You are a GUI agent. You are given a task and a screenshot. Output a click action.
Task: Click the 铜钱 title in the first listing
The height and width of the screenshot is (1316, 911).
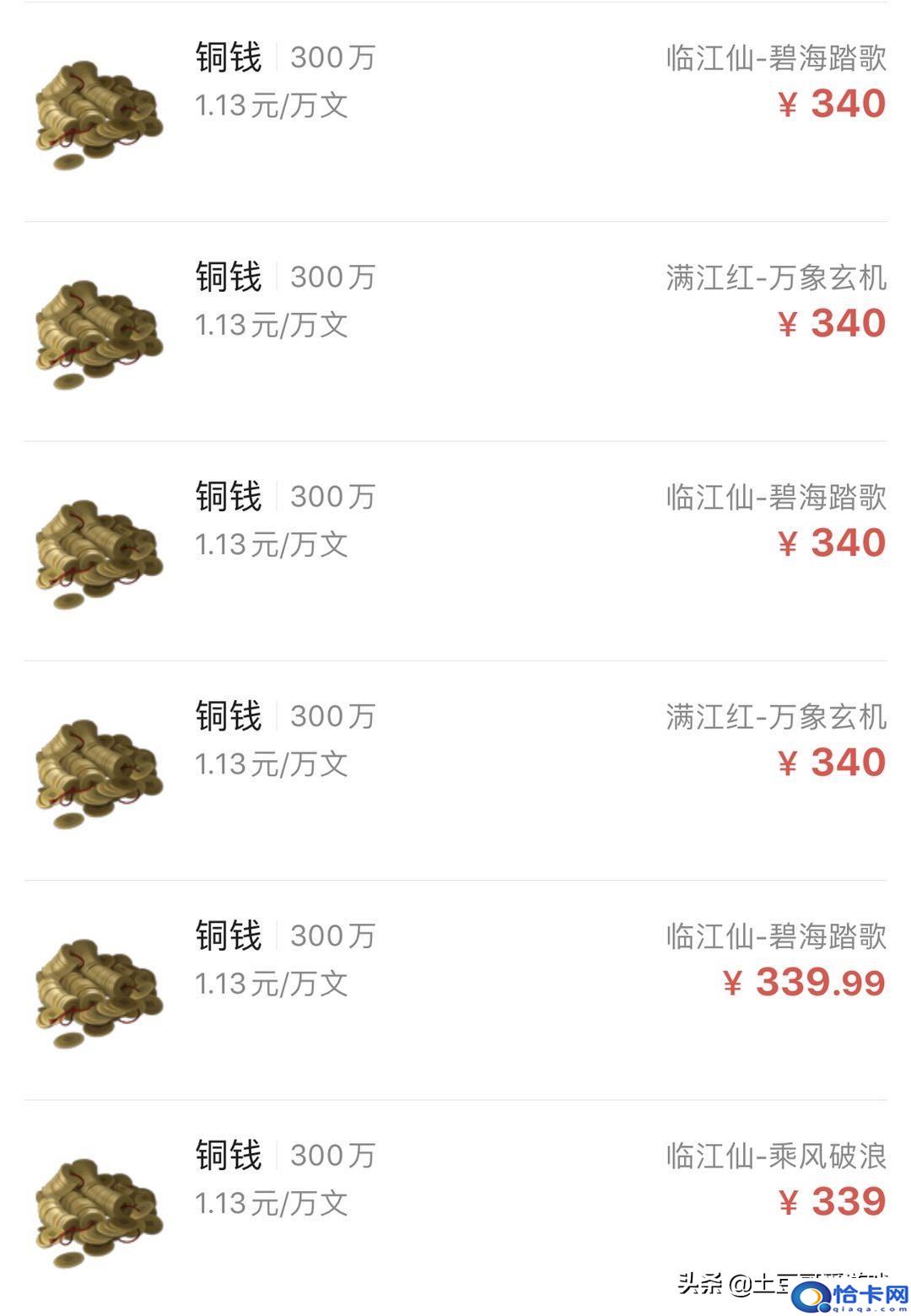tap(225, 59)
